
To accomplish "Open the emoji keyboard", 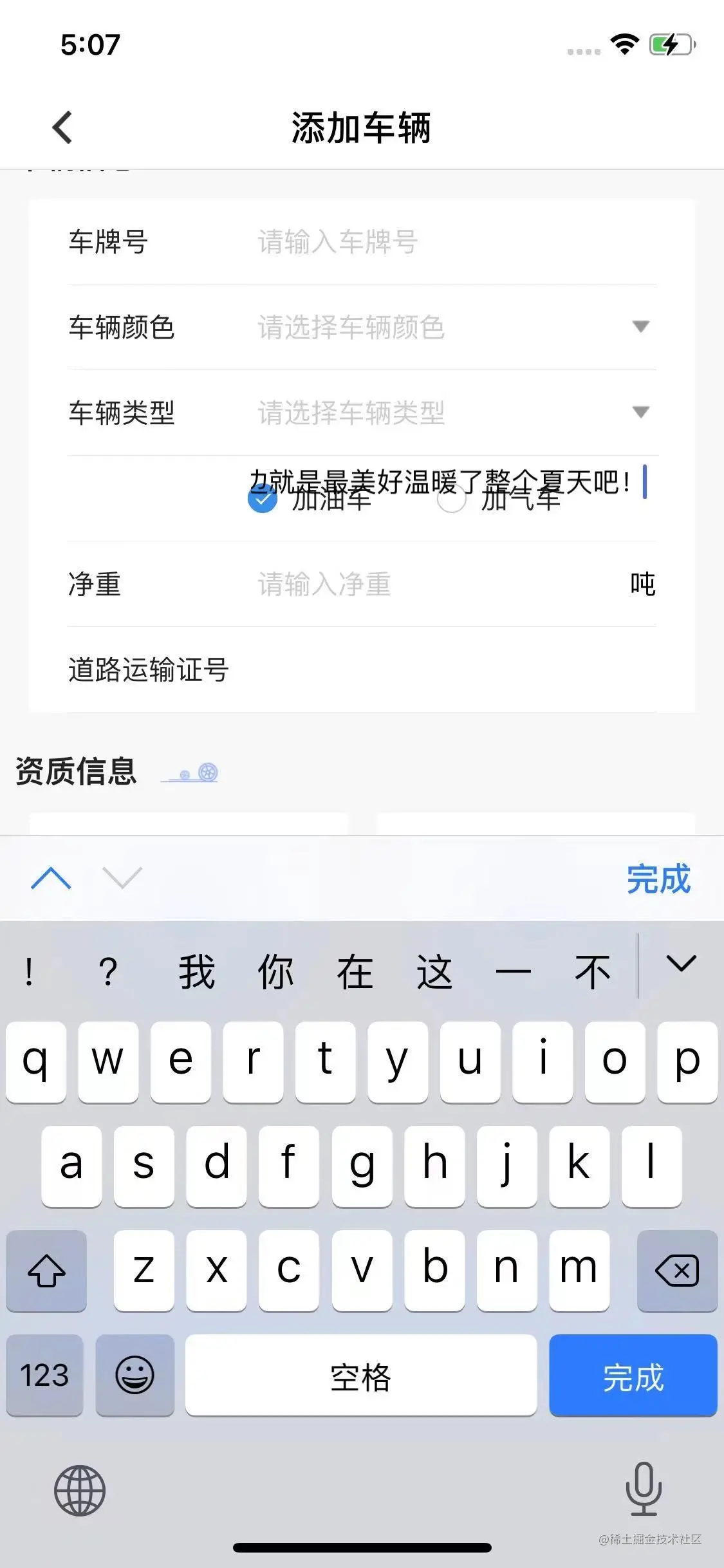I will click(135, 1376).
